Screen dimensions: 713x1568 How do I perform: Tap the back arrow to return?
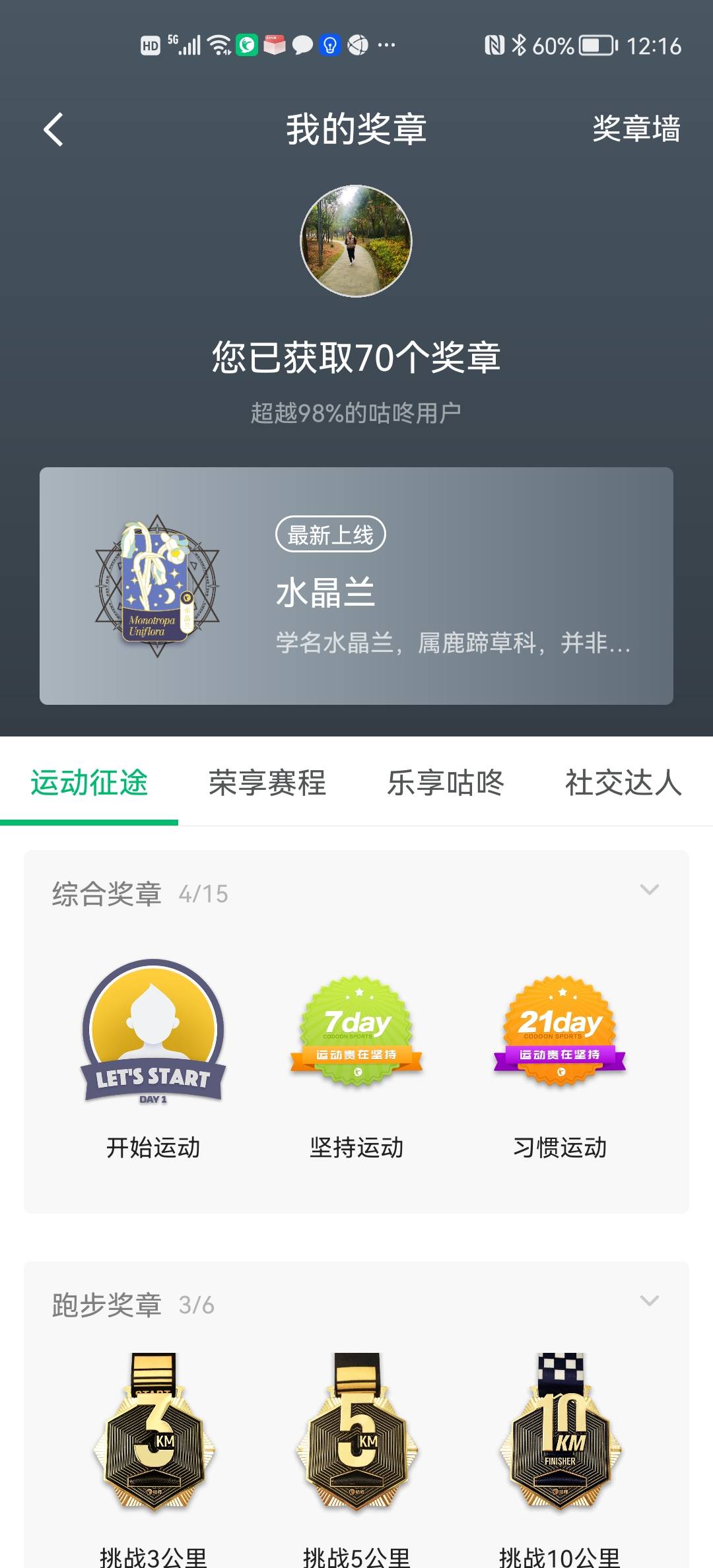click(51, 129)
